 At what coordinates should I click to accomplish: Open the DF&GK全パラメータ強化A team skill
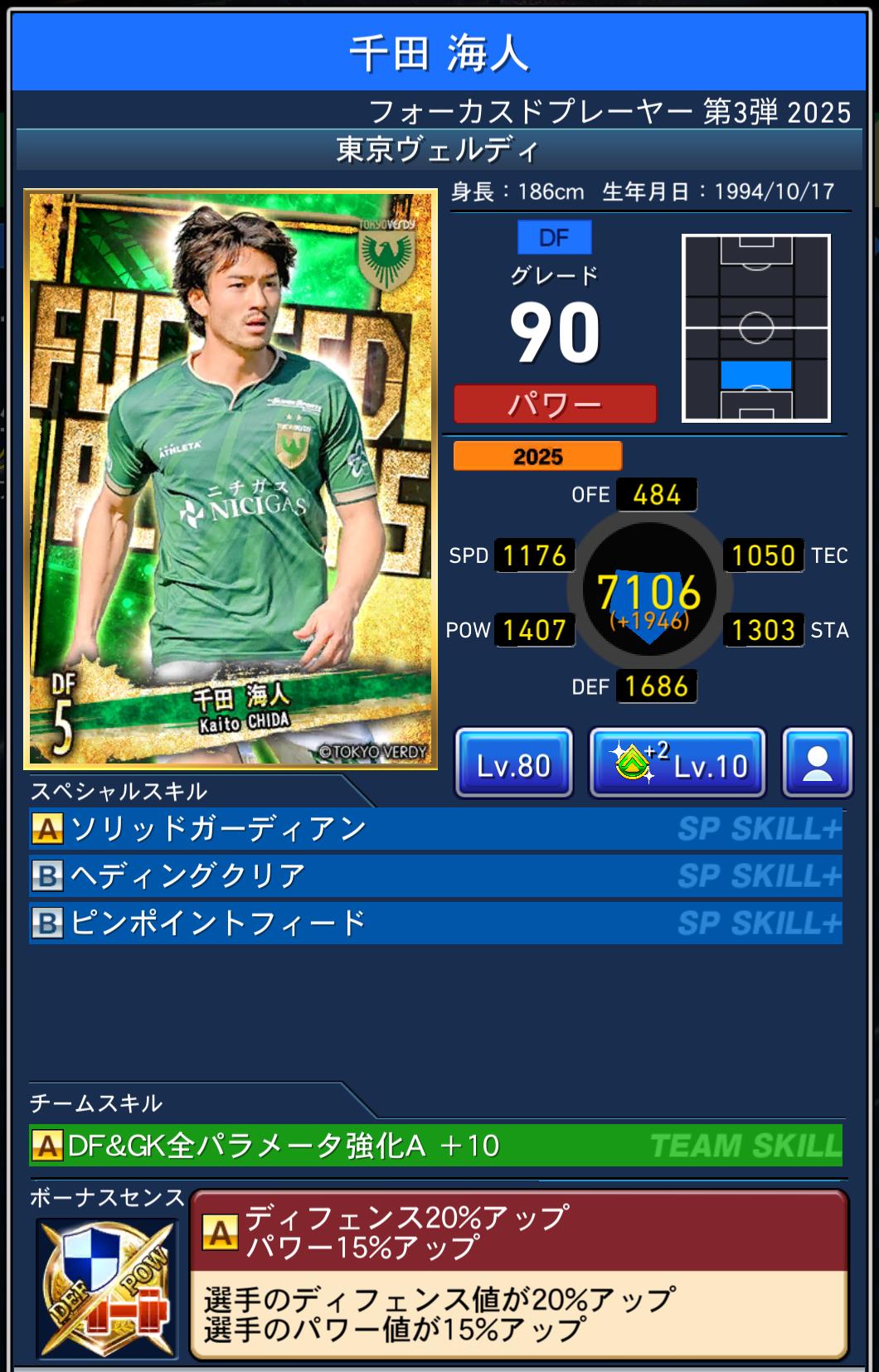(x=435, y=1146)
